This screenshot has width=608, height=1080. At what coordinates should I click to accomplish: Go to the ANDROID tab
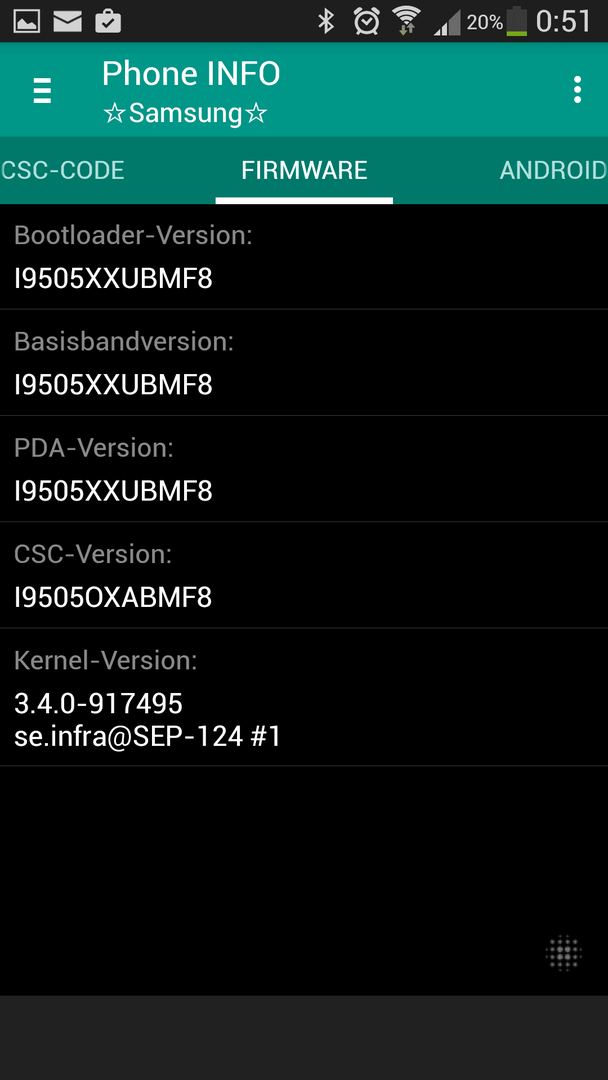(554, 170)
